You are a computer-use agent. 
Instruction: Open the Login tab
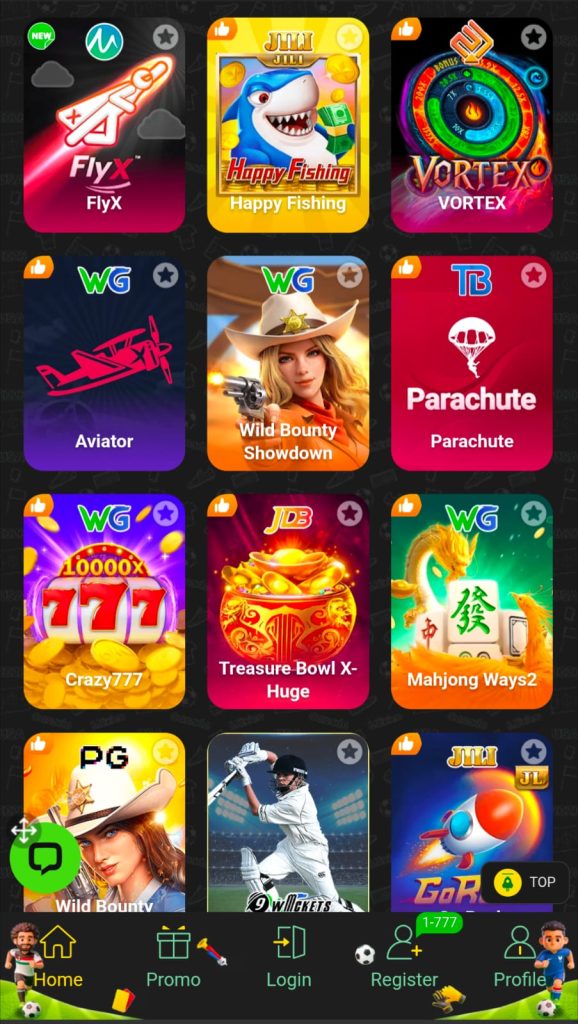point(289,956)
